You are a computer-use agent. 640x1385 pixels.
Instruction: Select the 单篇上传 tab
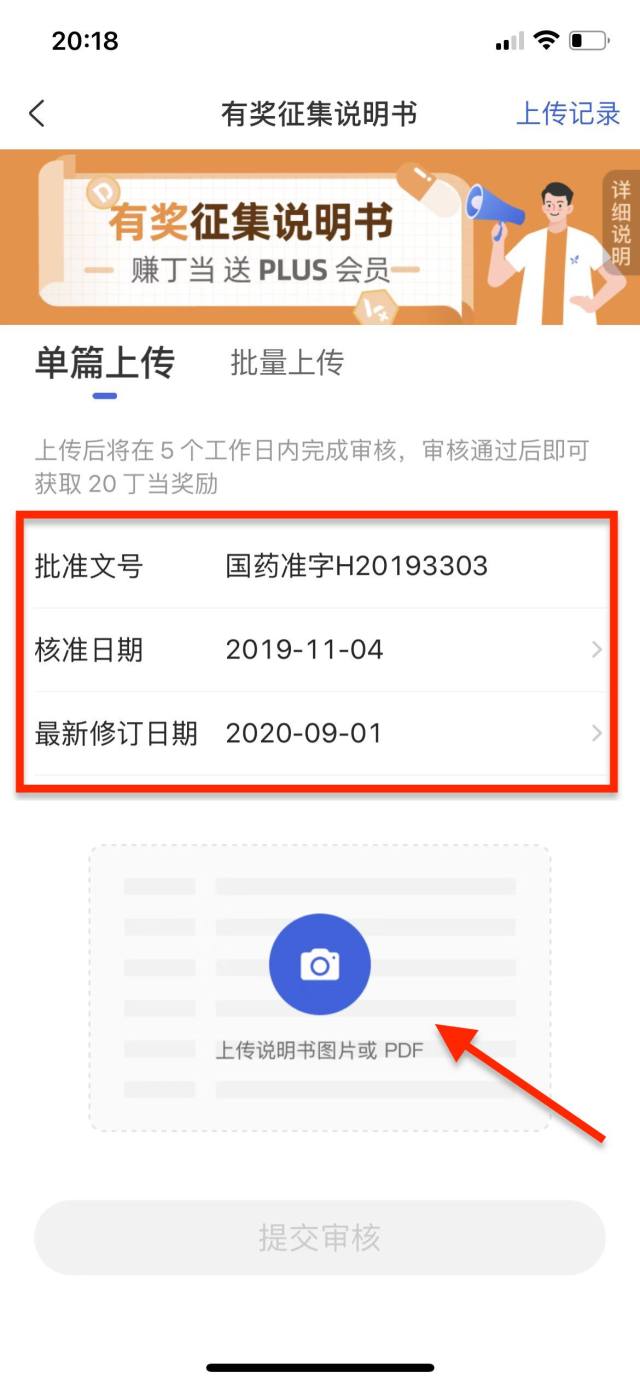tap(105, 362)
